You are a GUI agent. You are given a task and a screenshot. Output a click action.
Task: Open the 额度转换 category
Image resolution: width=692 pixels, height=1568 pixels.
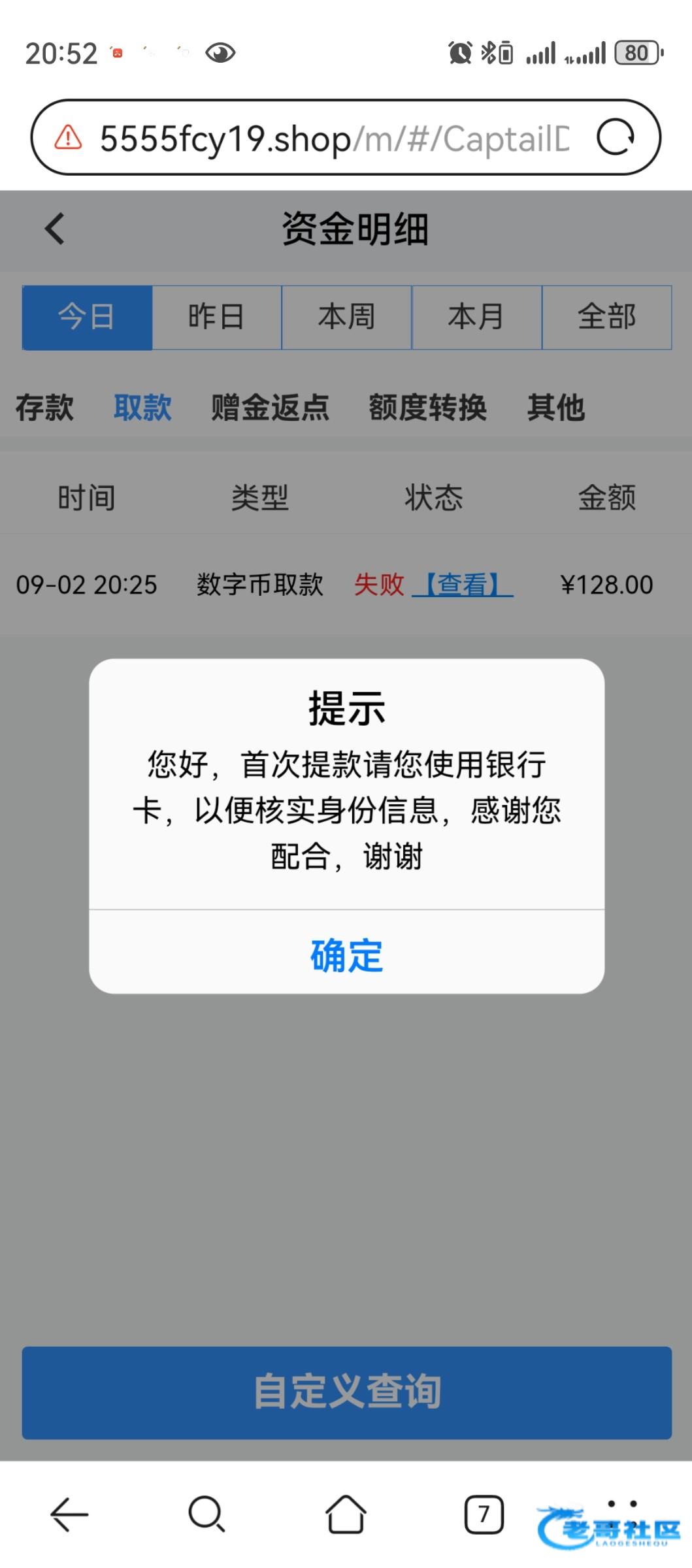[x=427, y=408]
